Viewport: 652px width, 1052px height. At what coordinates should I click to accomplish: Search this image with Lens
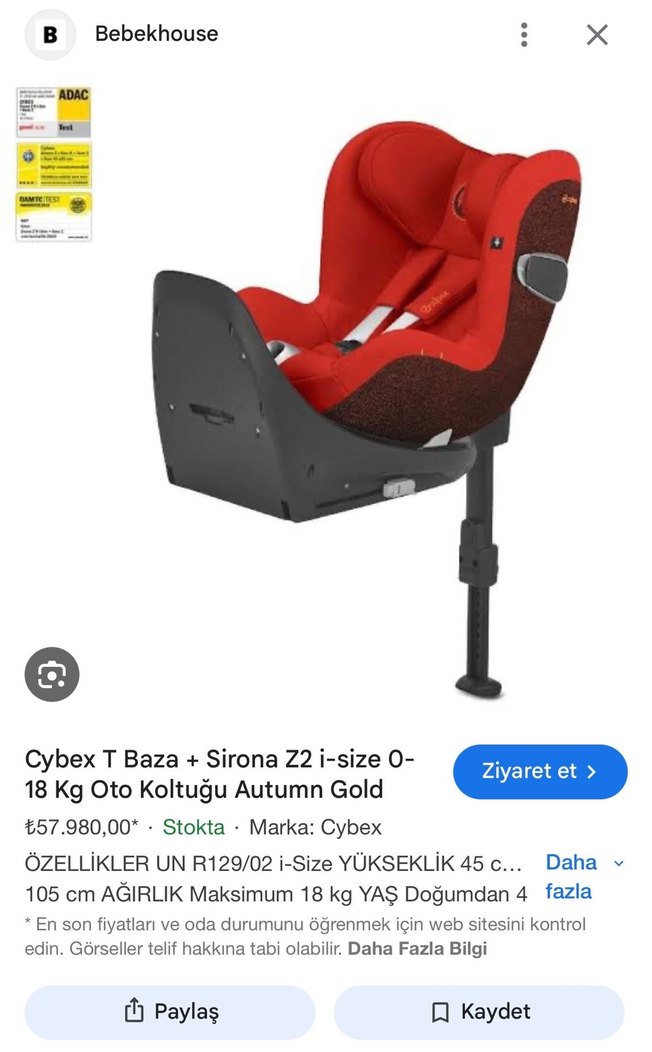point(51,675)
